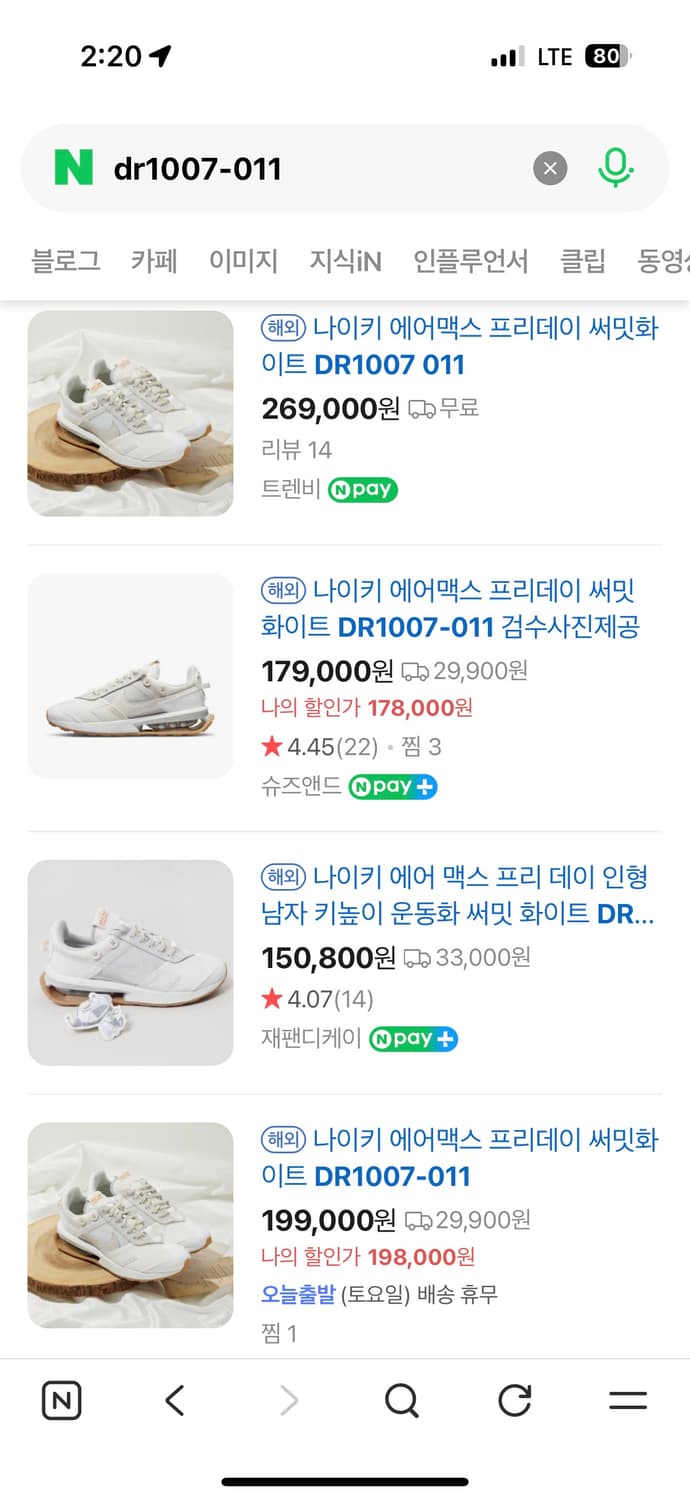This screenshot has height=1500, width=690.
Task: View shoe image of the 재팬디케이 listing
Action: tap(130, 962)
